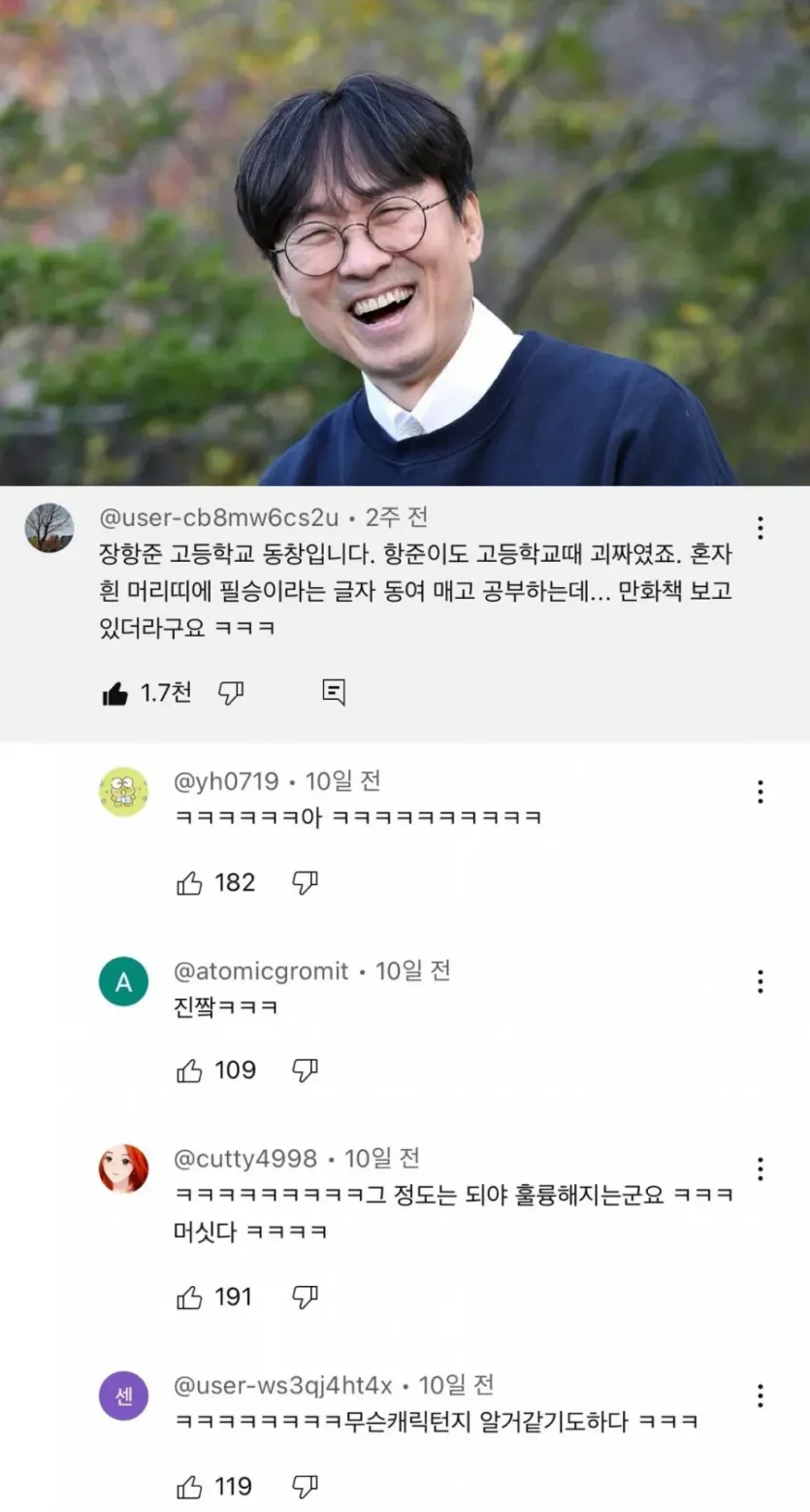Open overflow menu for @yh0719's reply
This screenshot has width=810, height=1512.
[x=761, y=792]
